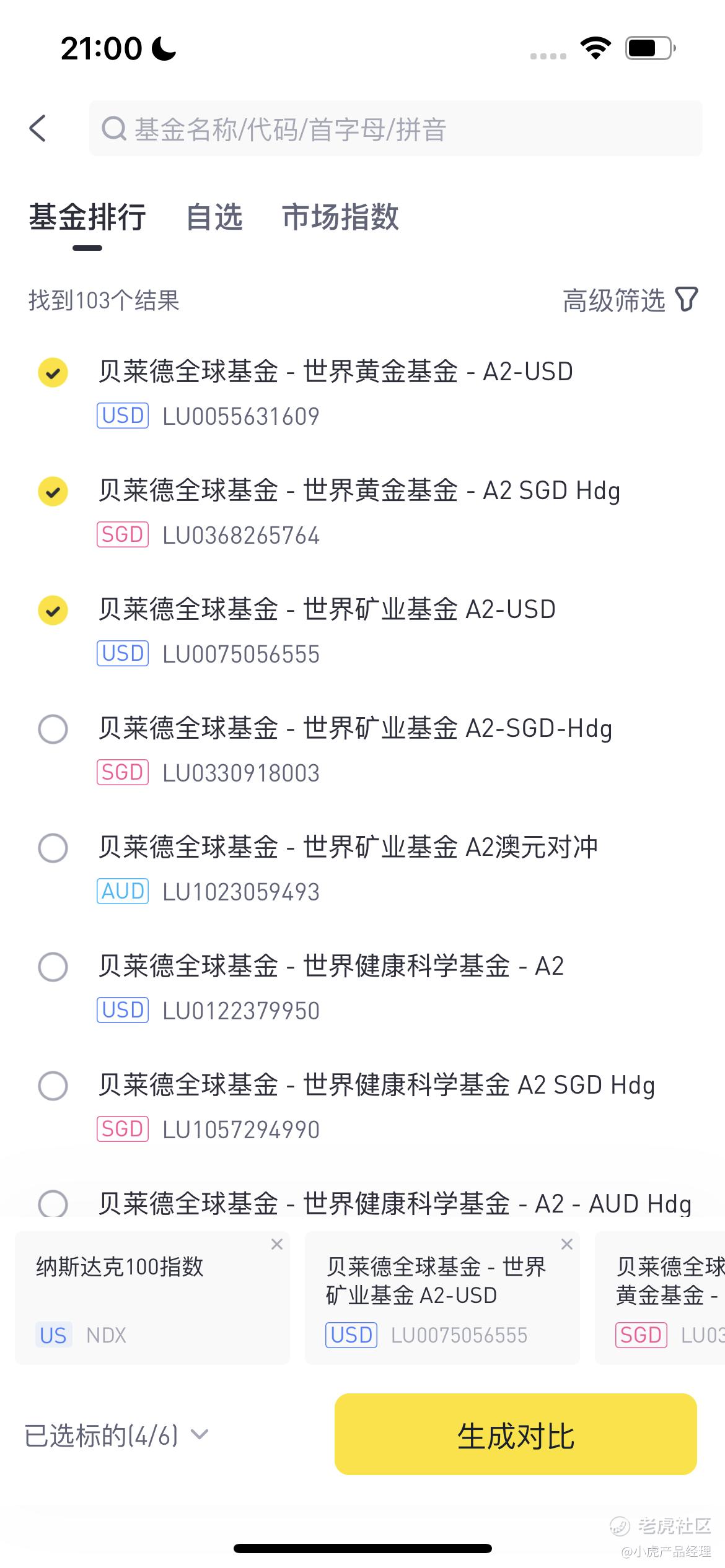Viewport: 725px width, 1568px height.
Task: Deselect 世界黄金基金 - A2 SGD Hdg
Action: tap(53, 492)
